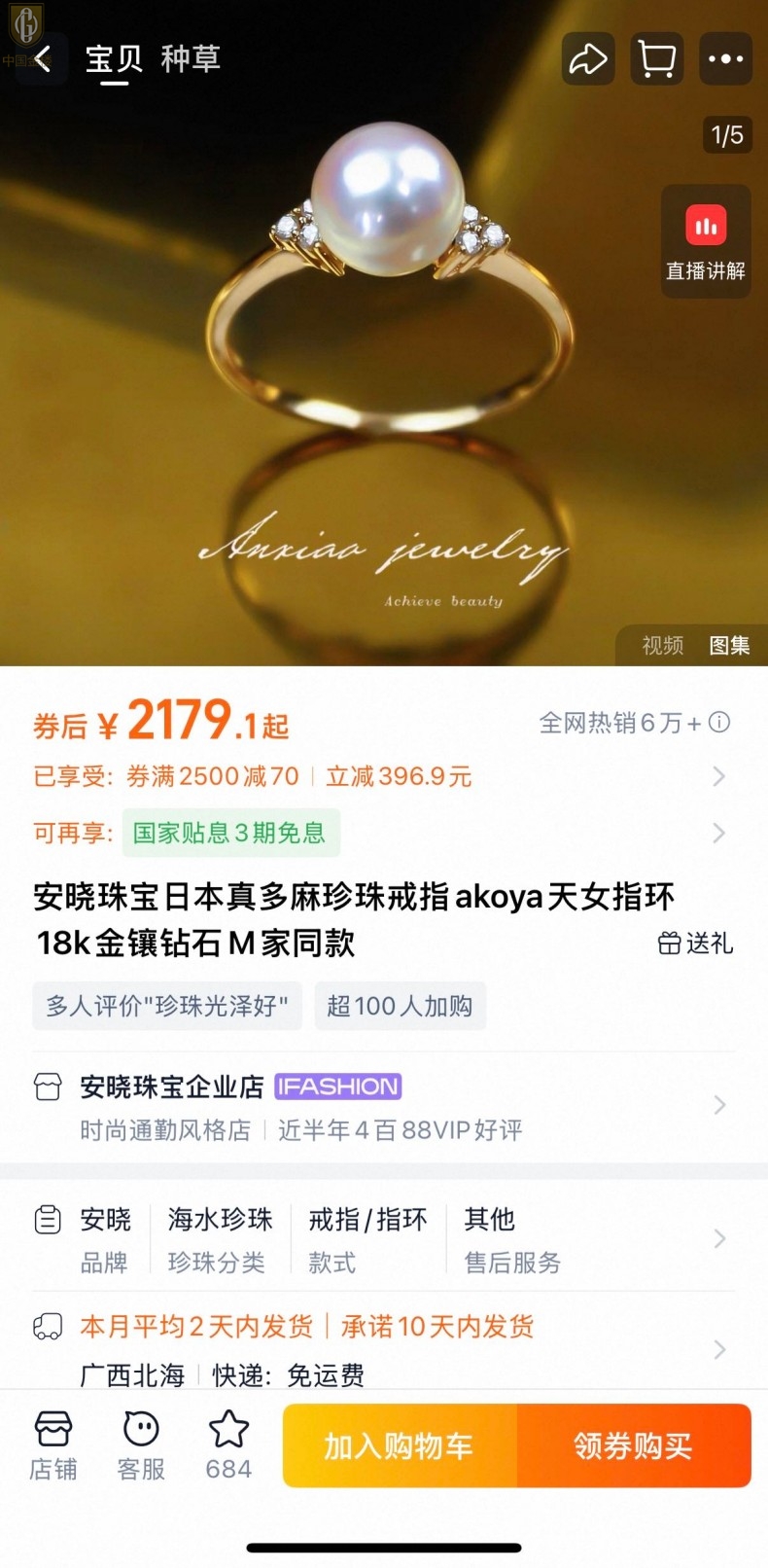Image resolution: width=768 pixels, height=1568 pixels.
Task: Open the shopping cart icon
Action: coord(657,59)
